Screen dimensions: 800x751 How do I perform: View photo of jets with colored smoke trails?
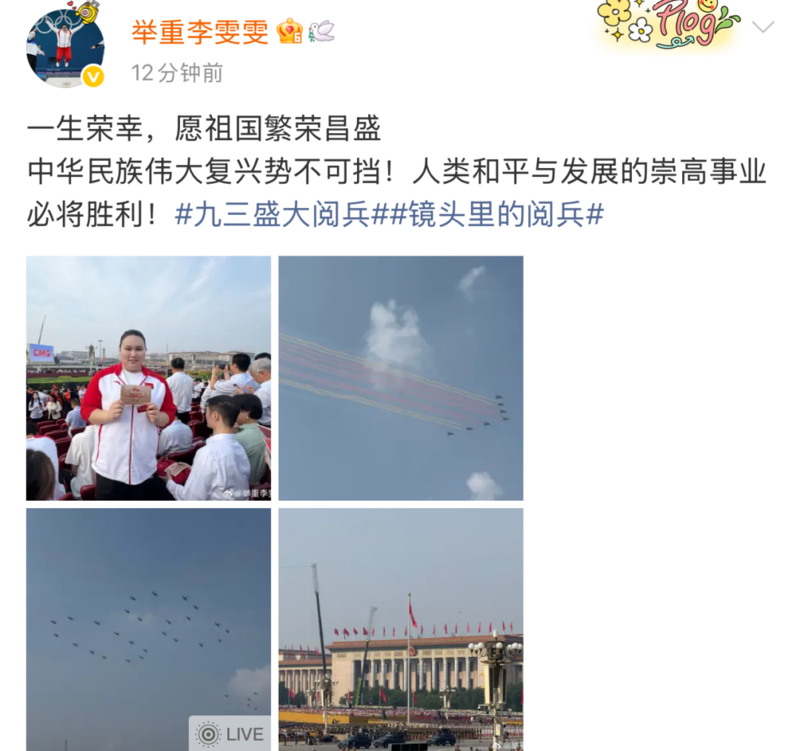point(400,378)
